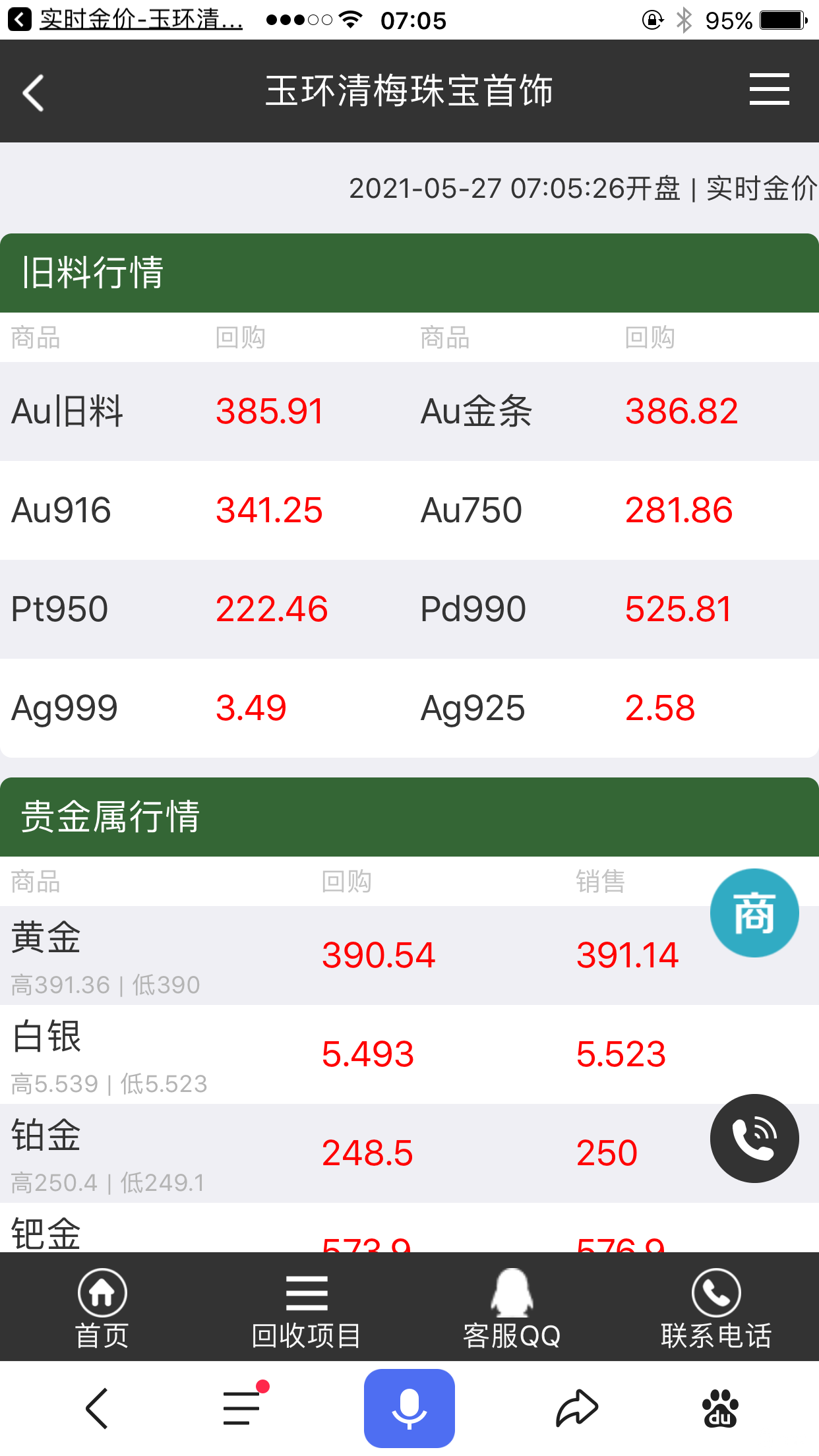
Task: Call via the floating phone button
Action: pyautogui.click(x=754, y=1138)
